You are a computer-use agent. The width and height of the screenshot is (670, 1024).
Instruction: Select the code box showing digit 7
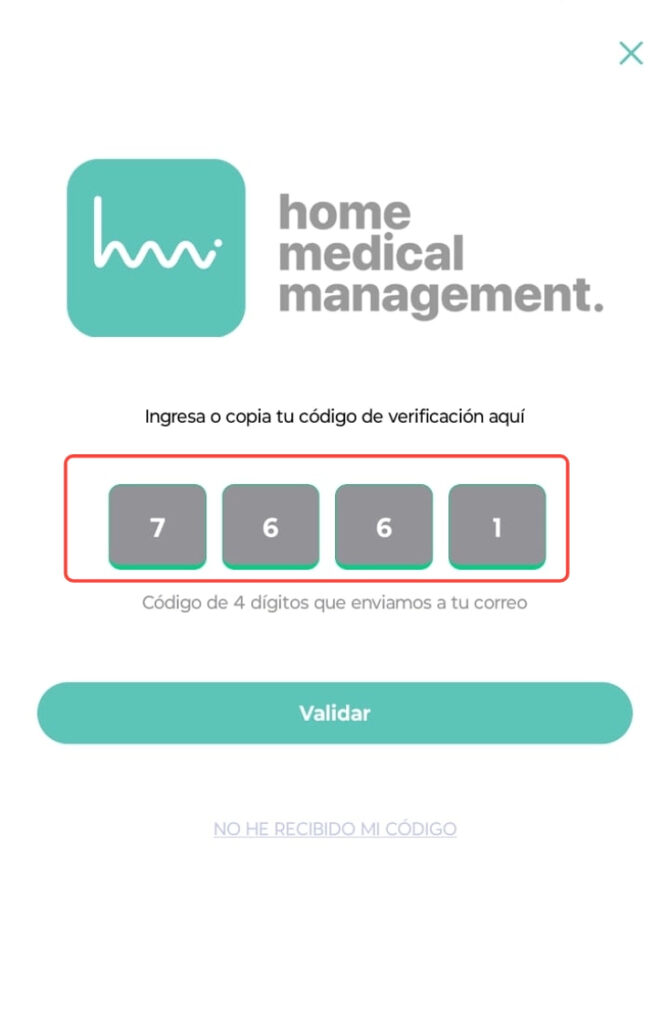157,527
